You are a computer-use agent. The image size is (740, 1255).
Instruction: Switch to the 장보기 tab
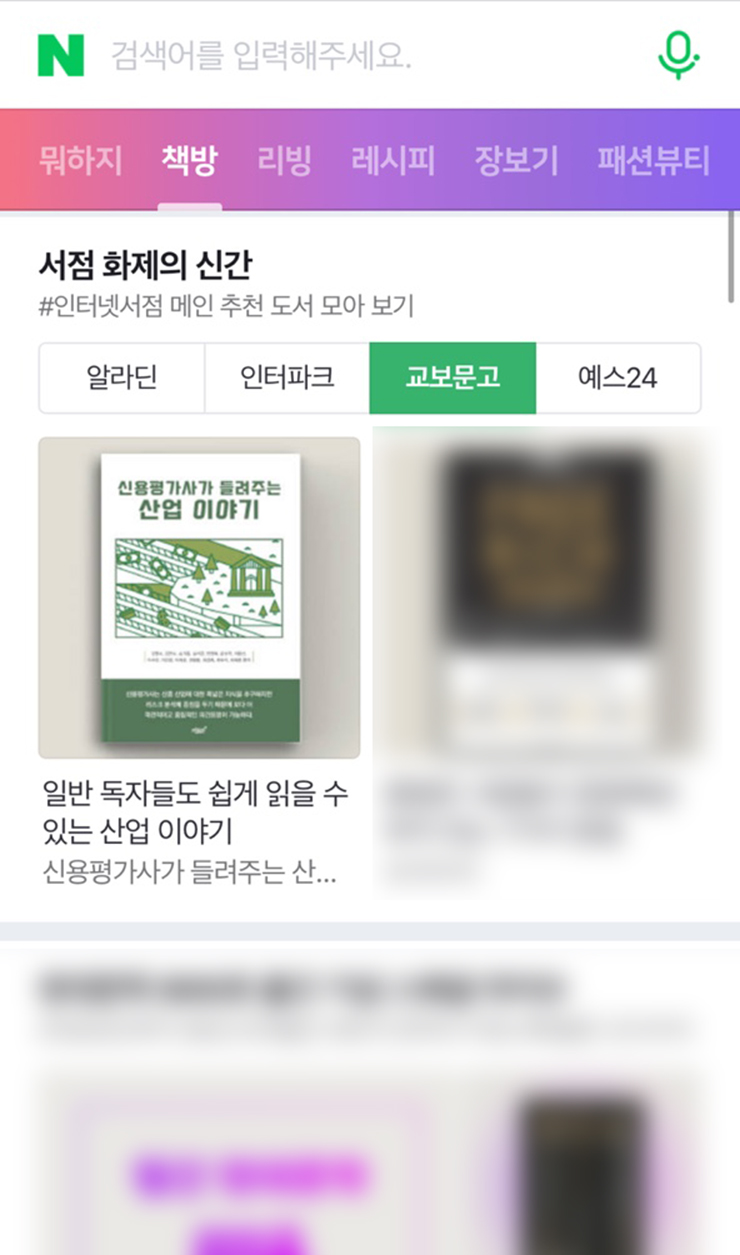tap(516, 160)
